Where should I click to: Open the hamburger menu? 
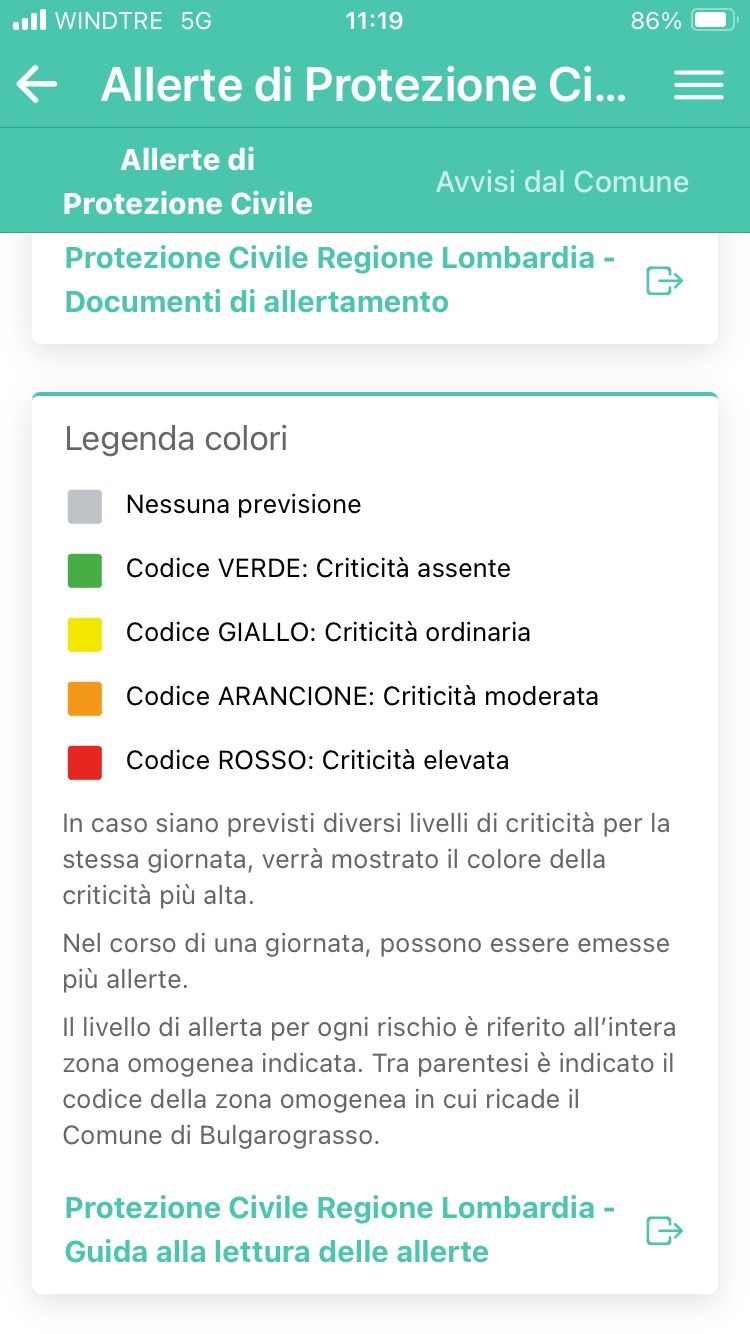point(698,85)
